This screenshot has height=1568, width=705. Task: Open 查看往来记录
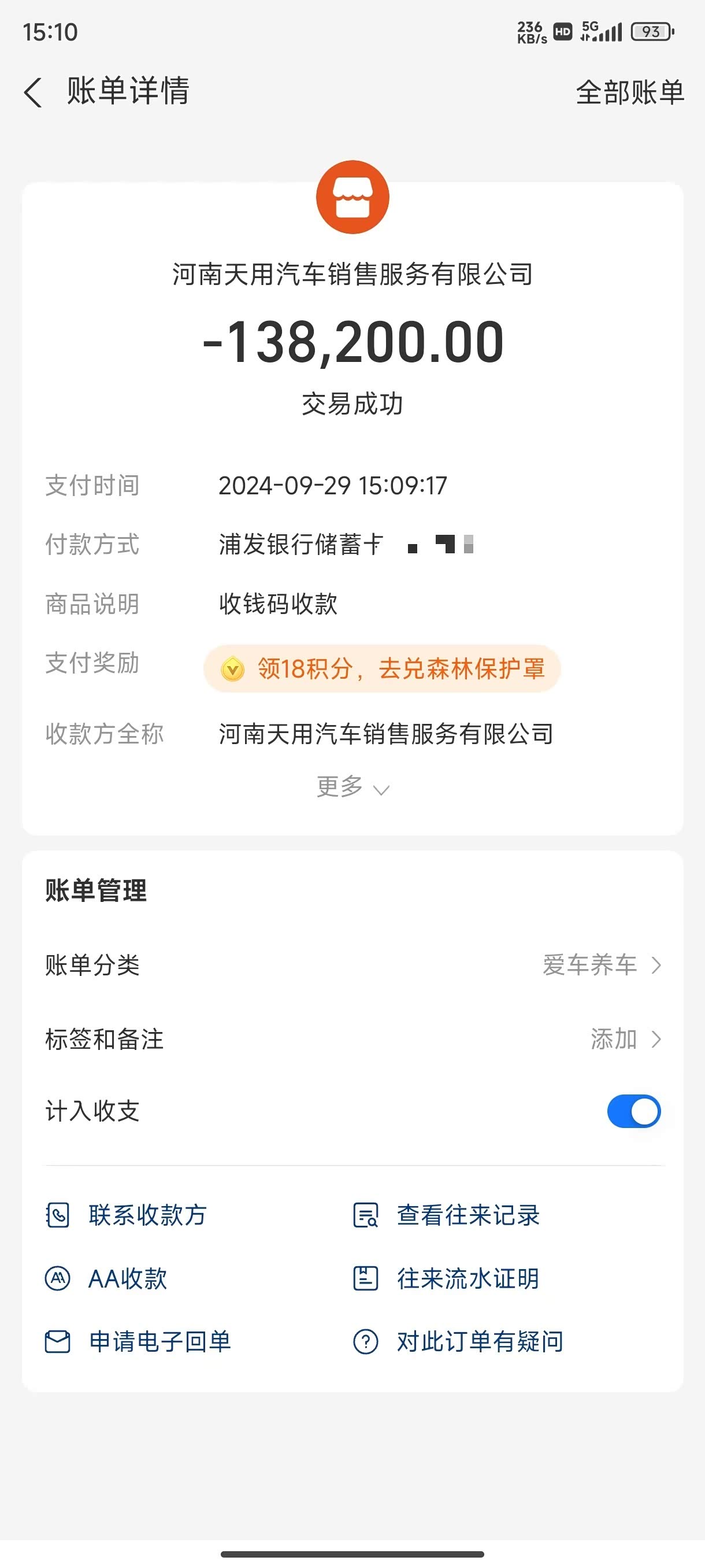447,1215
